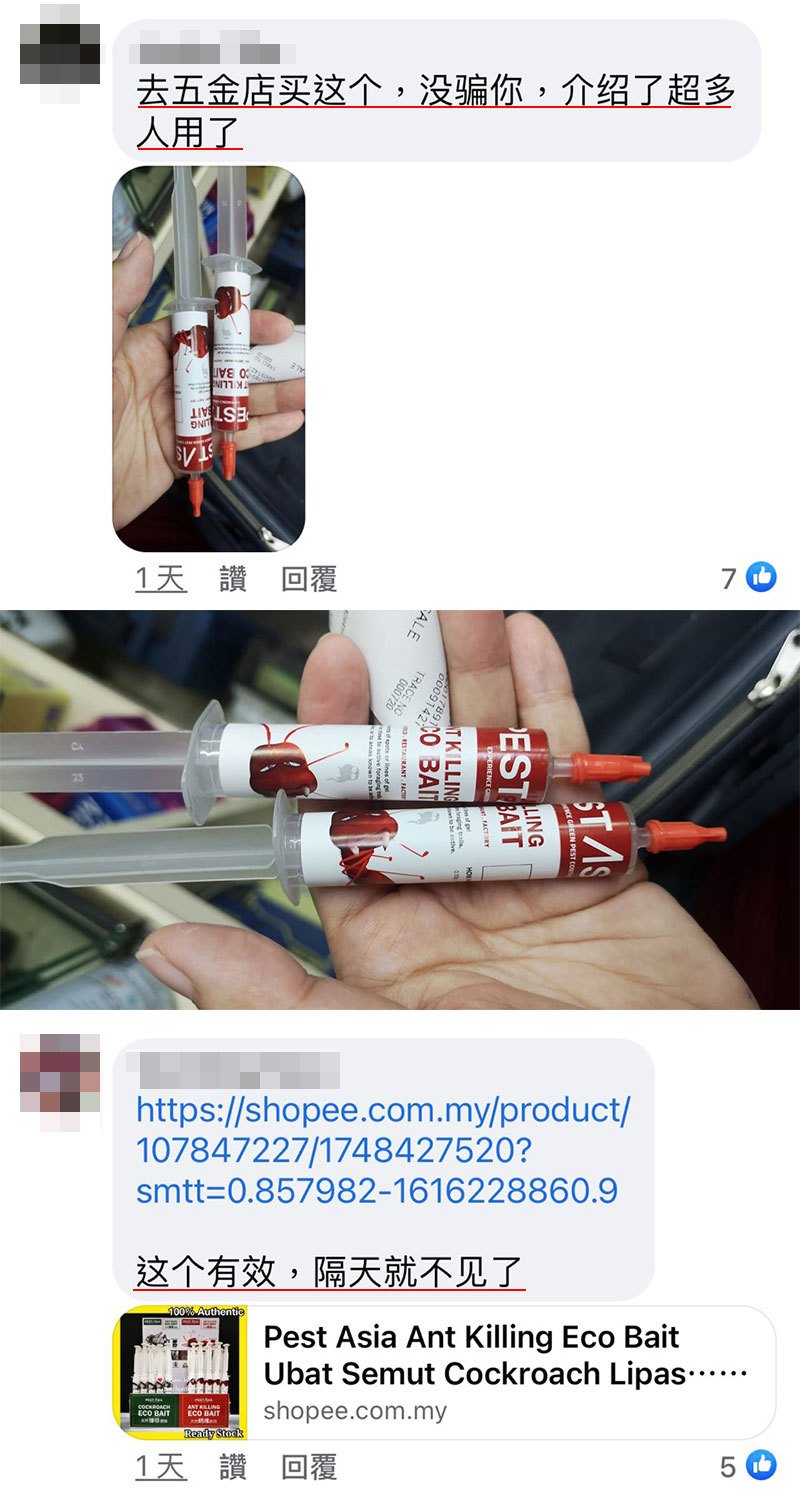The height and width of the screenshot is (1502, 800).
Task: Open the shopee.com.my product link
Action: (x=383, y=1150)
